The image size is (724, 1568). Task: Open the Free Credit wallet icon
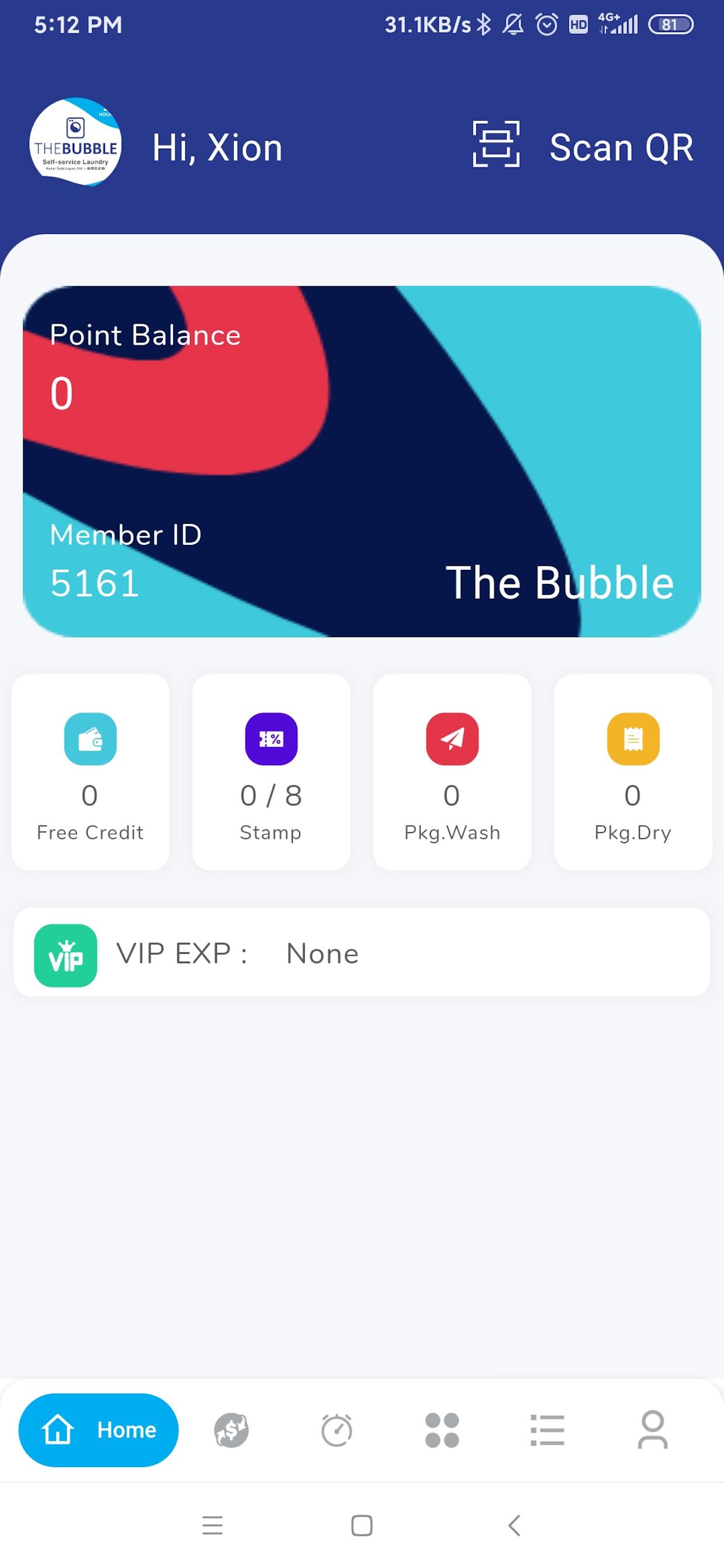90,738
